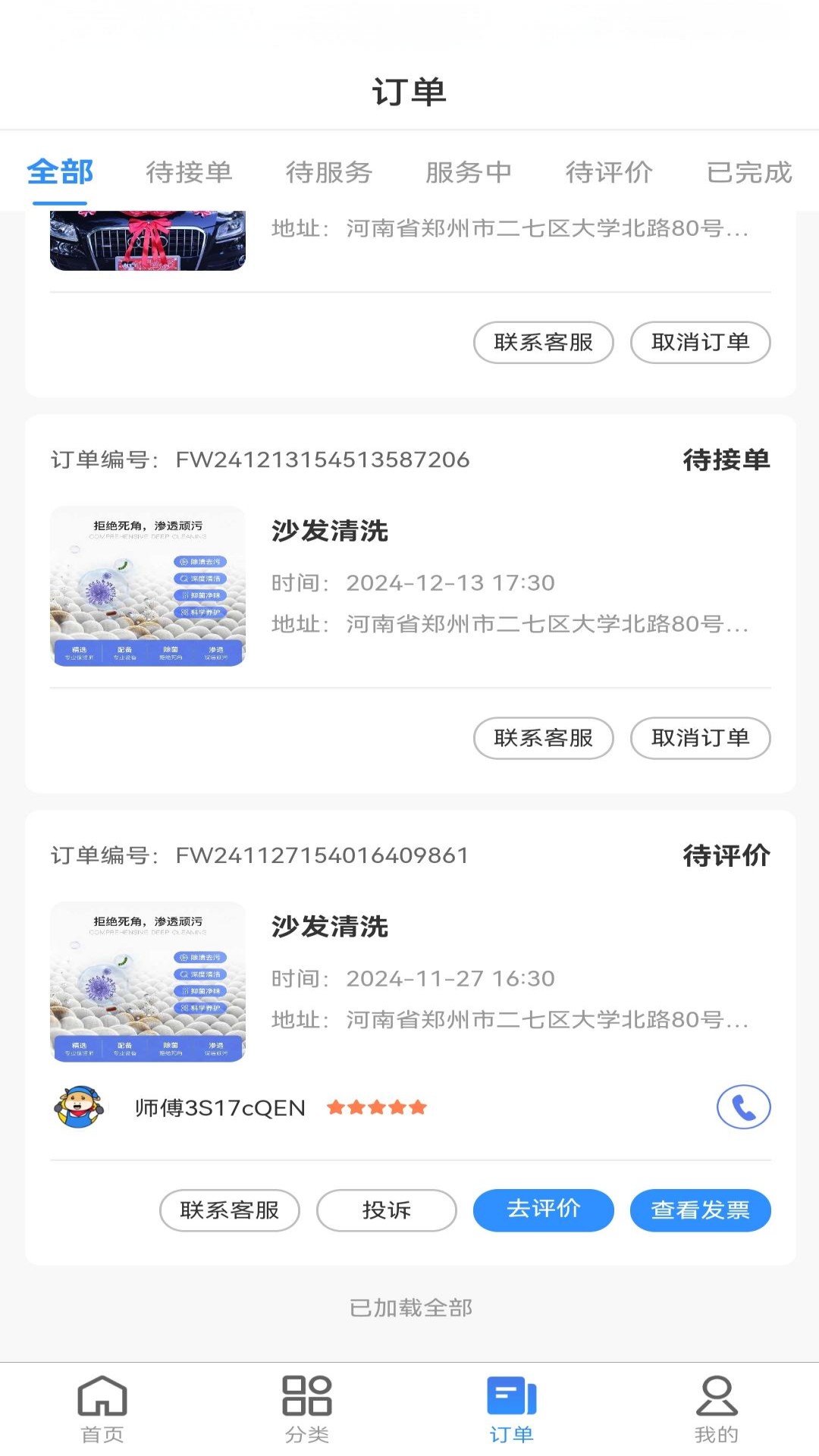Click 联系客服 on the bottom order card
This screenshot has height=1456, width=819.
pos(229,1210)
